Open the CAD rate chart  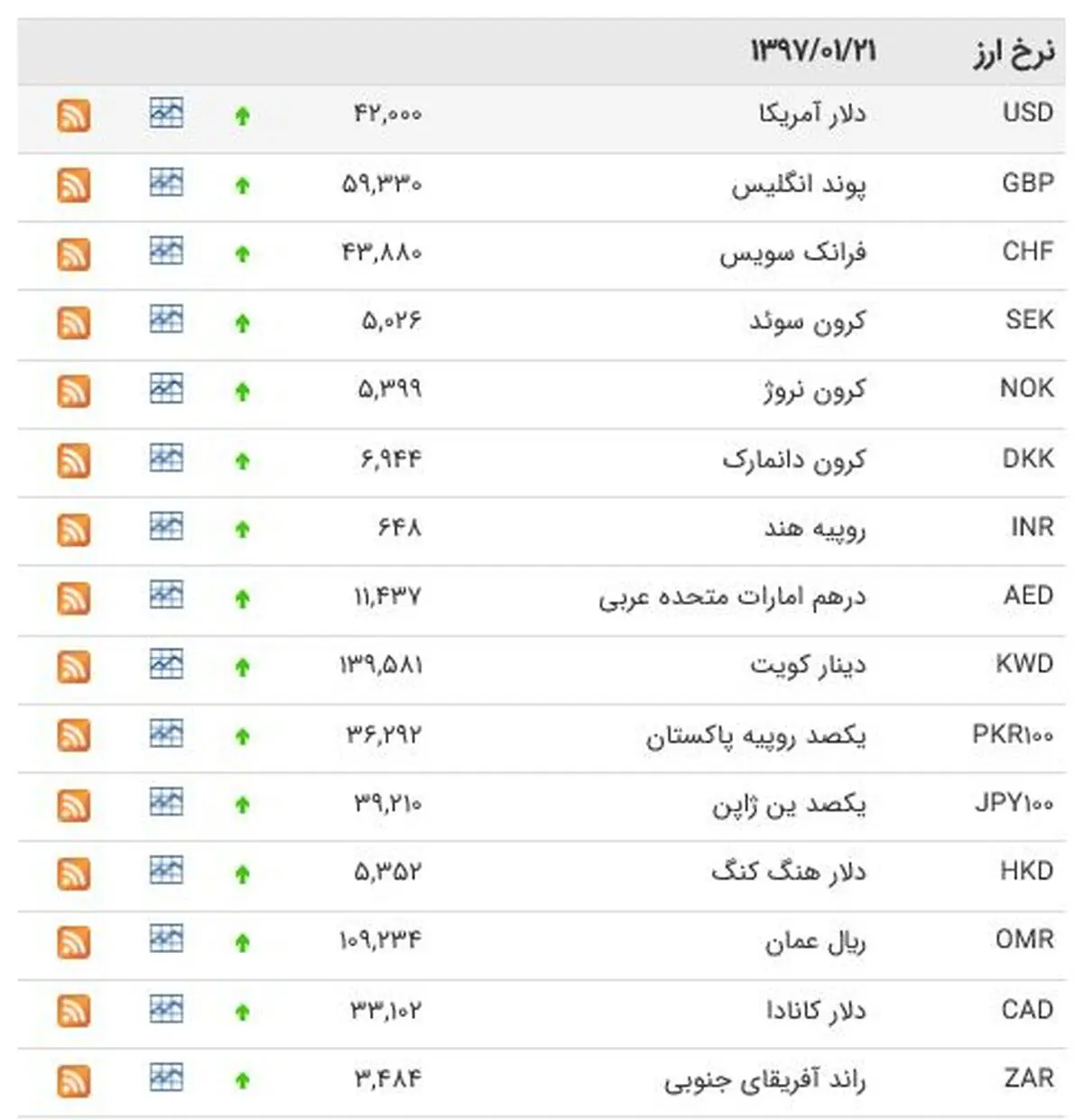pos(166,1009)
